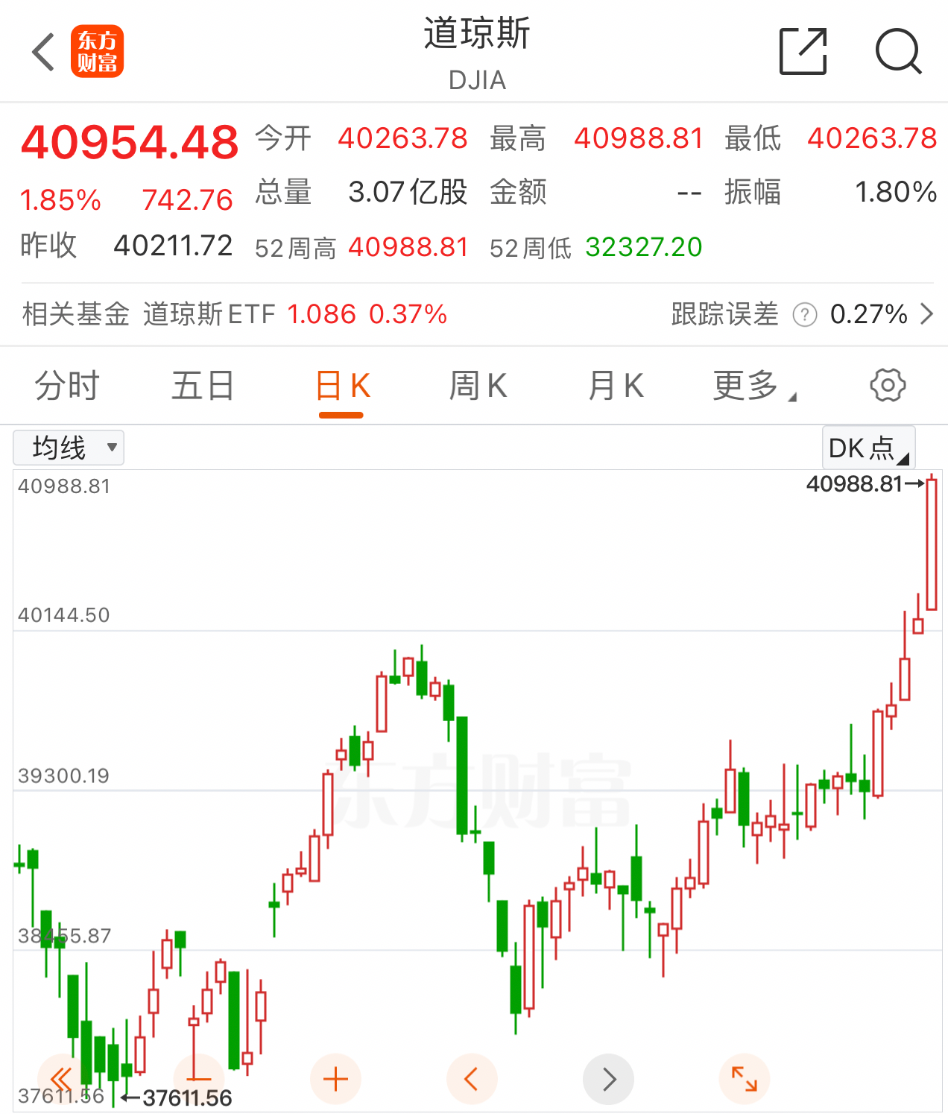
Task: Switch to the 周K weekly chart
Action: click(478, 385)
